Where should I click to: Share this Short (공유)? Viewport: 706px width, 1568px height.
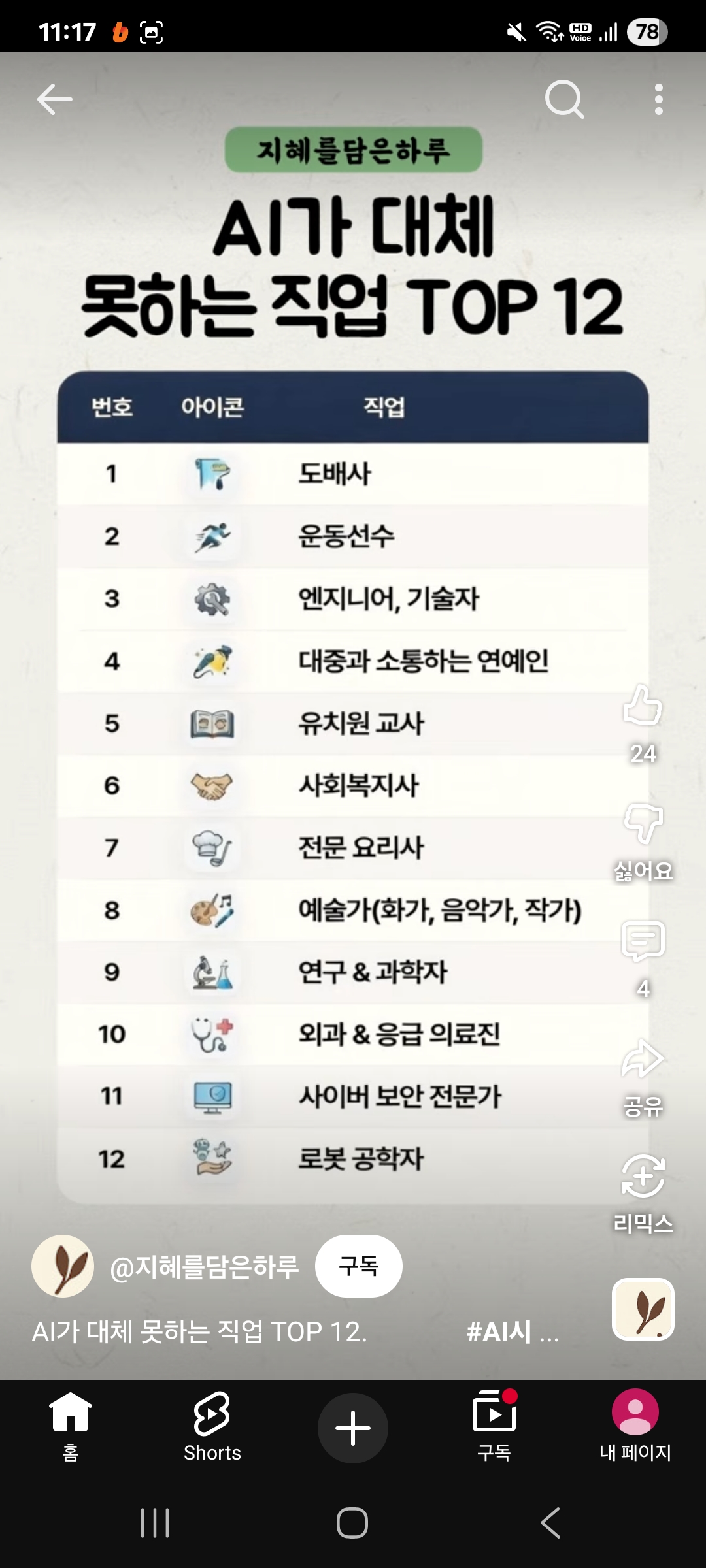point(643,1060)
